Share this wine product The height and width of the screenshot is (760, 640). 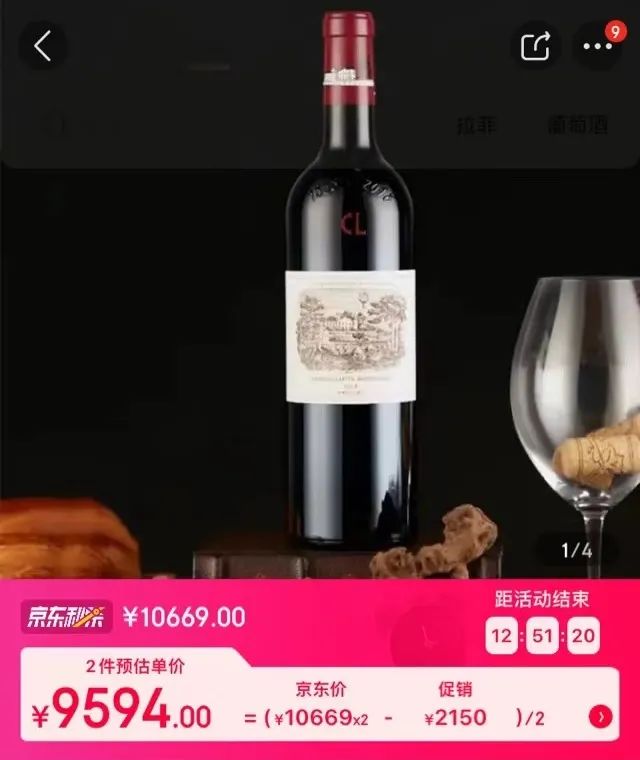[535, 46]
